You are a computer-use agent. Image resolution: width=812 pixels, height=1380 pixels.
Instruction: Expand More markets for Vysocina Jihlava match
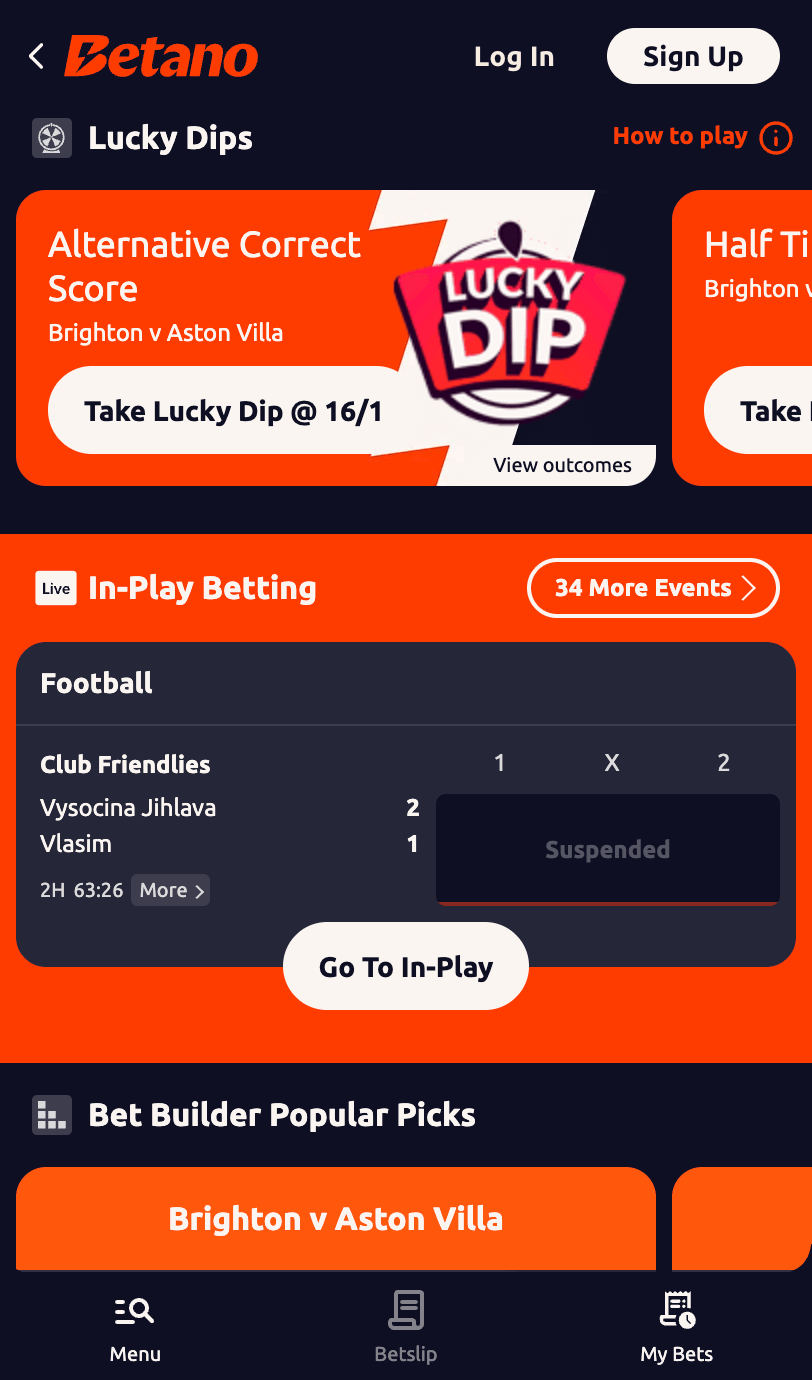tap(171, 890)
